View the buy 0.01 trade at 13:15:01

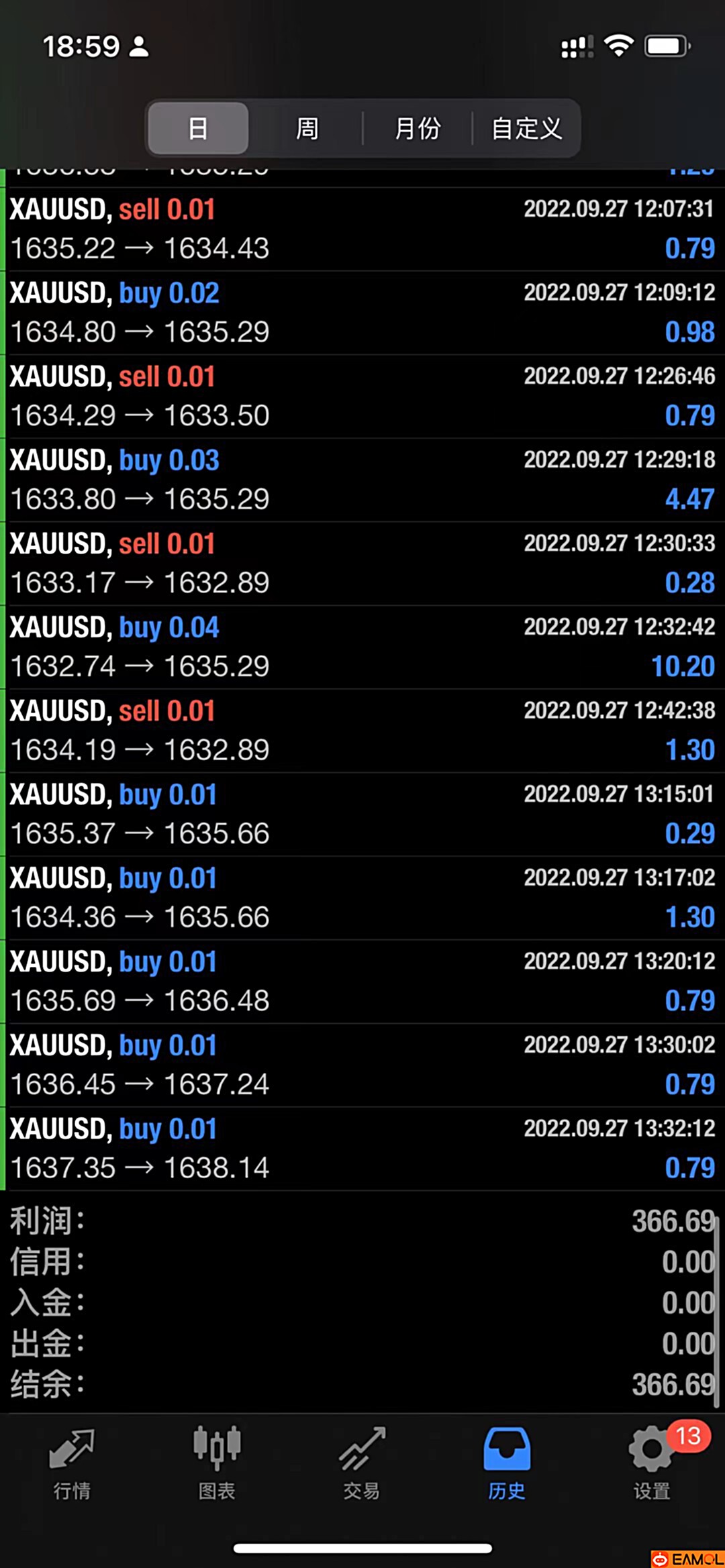362,814
